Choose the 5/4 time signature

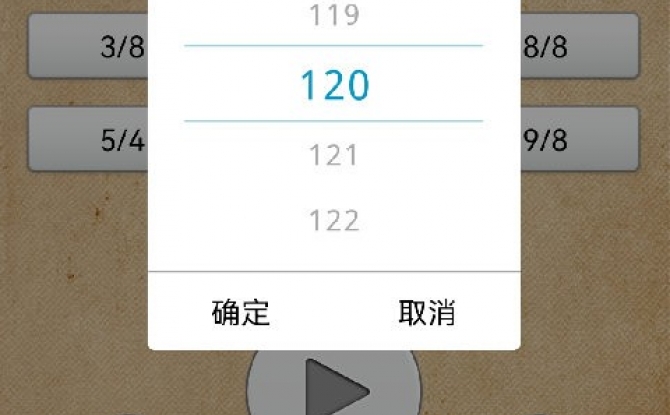point(88,139)
